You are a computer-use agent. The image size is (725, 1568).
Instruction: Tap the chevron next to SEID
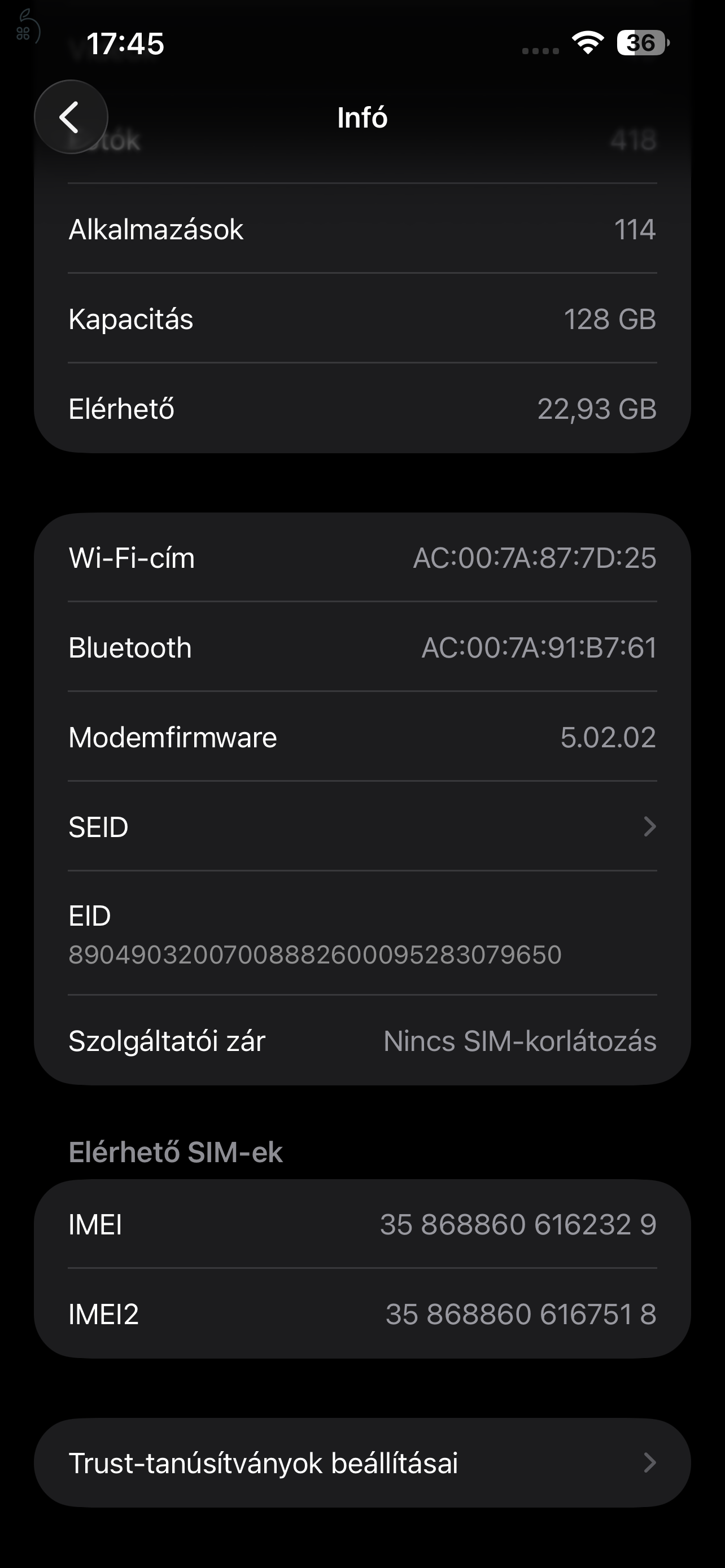pos(650,826)
